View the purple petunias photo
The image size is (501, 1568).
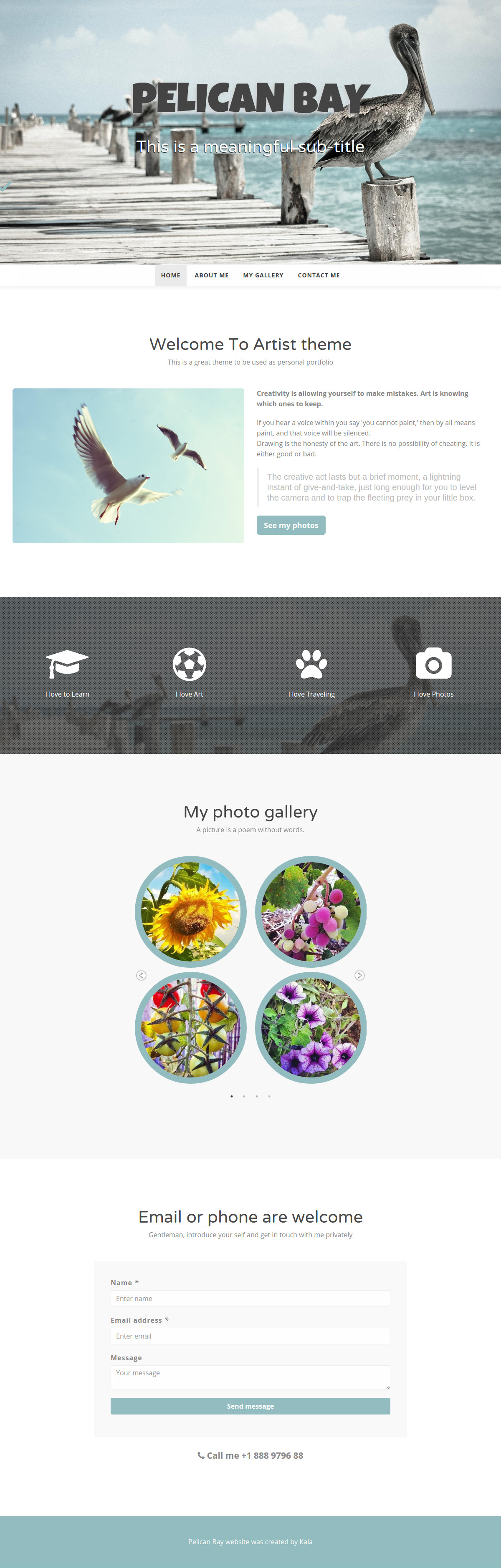click(310, 1027)
